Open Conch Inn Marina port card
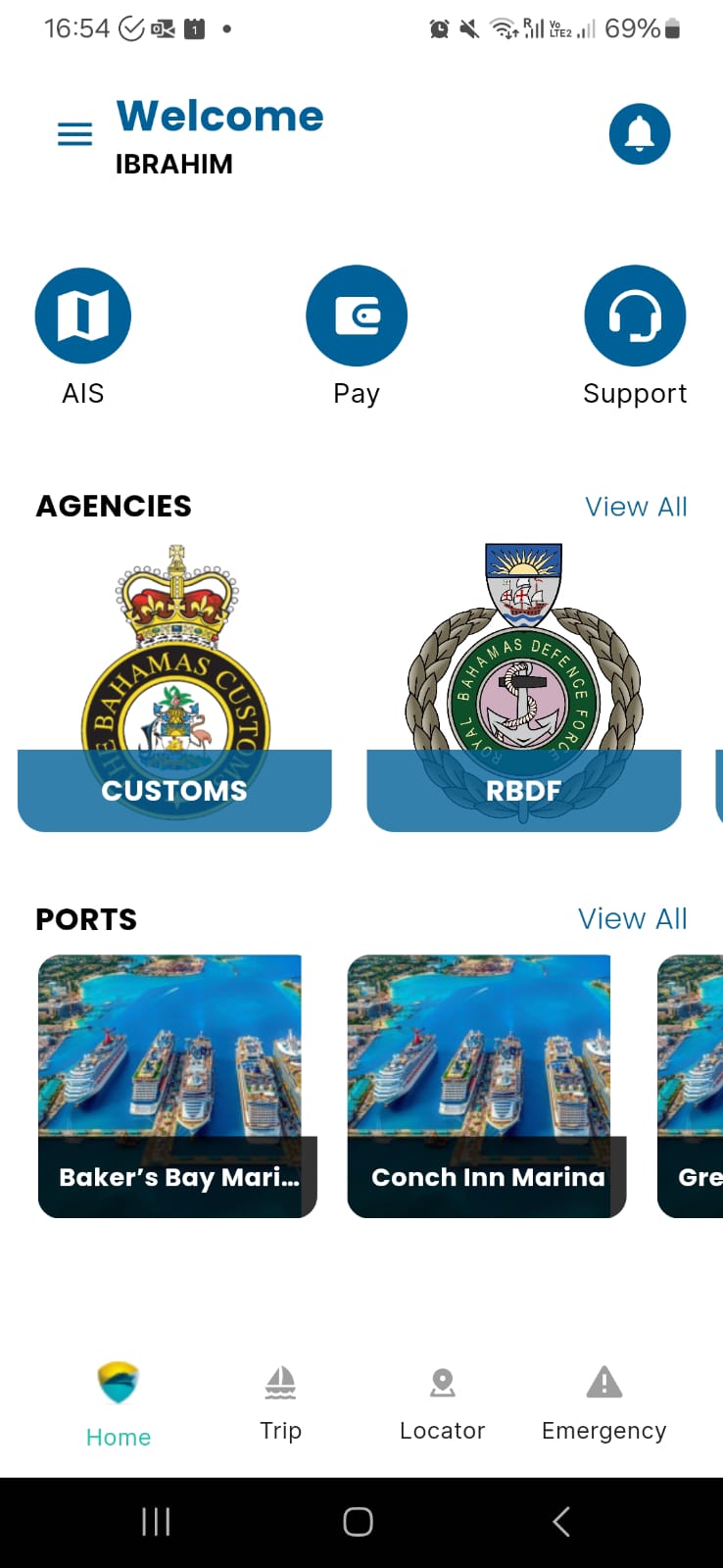 pos(487,1087)
